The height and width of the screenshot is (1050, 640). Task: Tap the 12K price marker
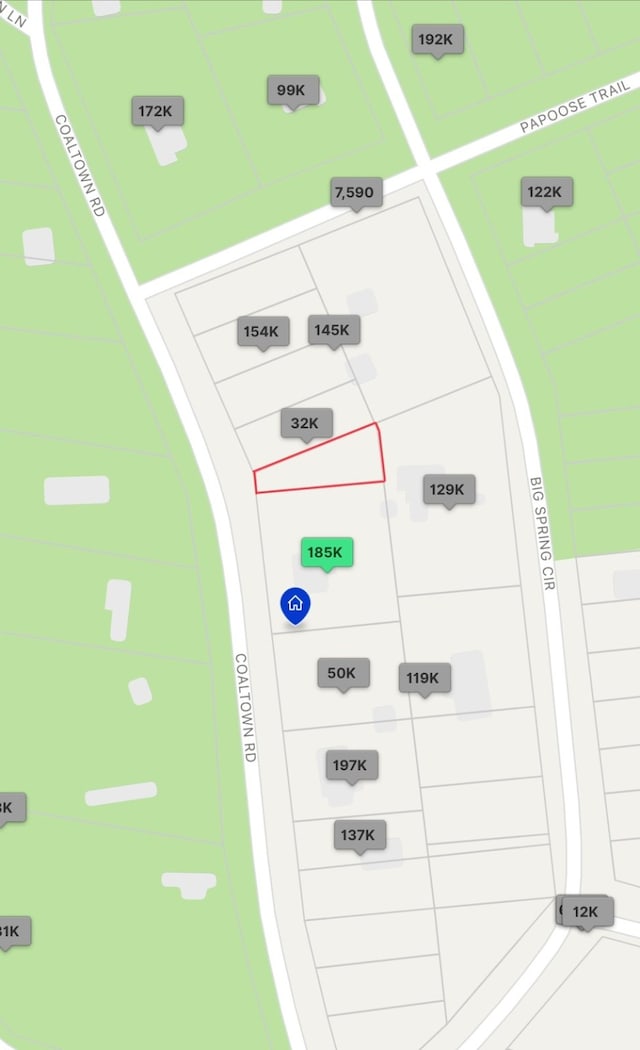588,911
